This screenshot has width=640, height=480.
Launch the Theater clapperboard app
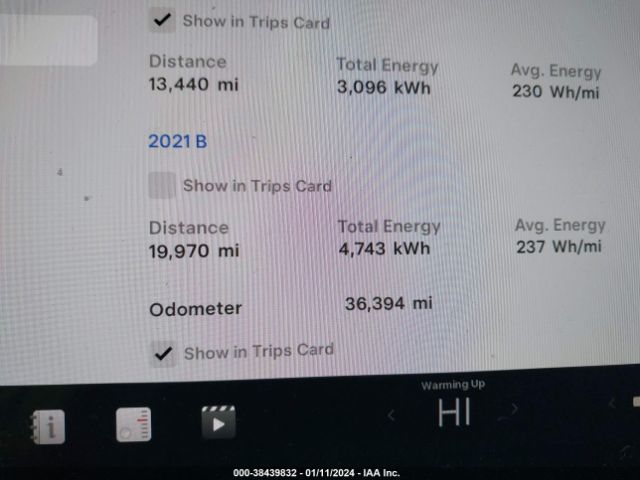(x=218, y=424)
